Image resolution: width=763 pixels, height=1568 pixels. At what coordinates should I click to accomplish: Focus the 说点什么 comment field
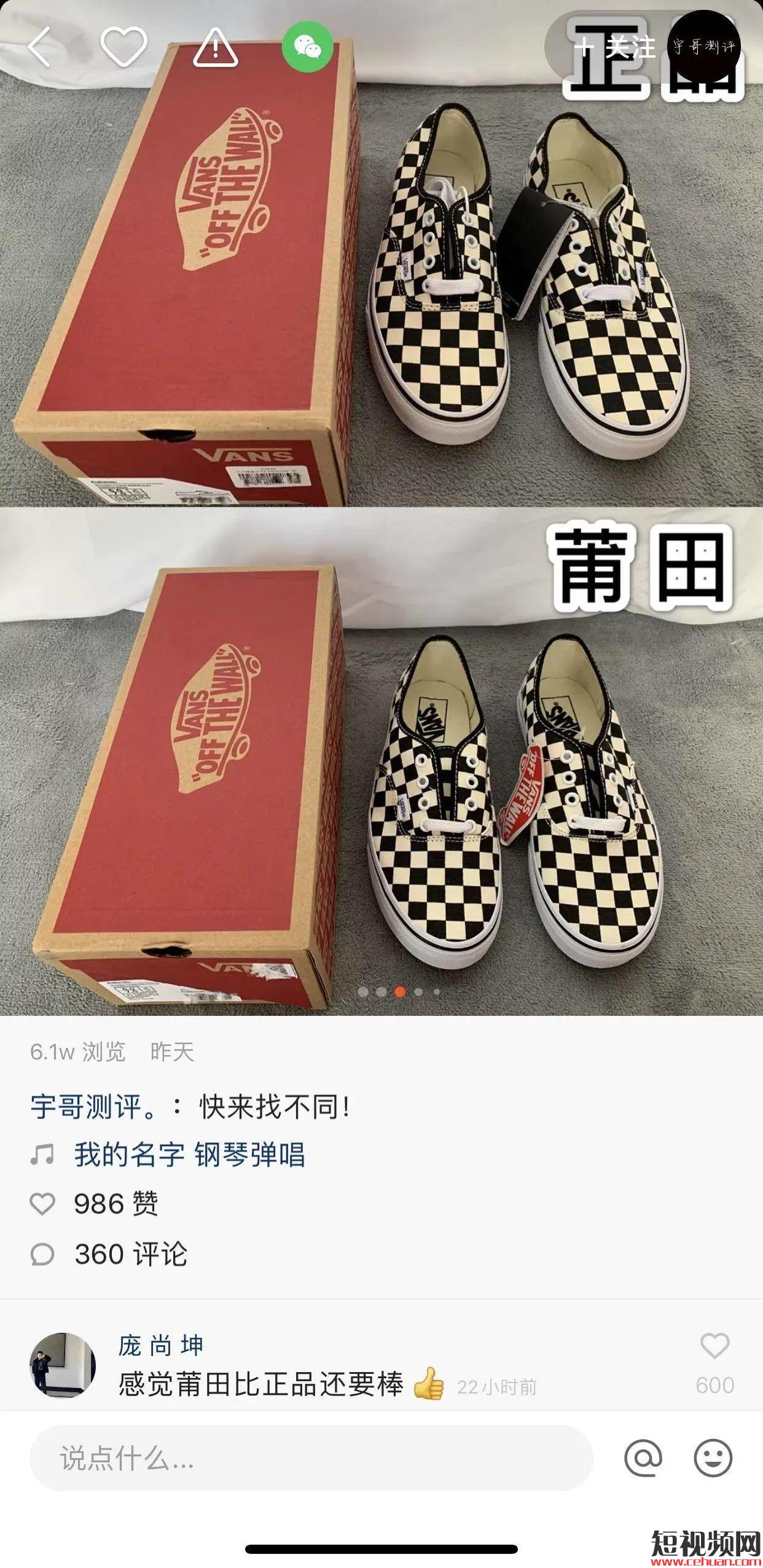click(x=311, y=1458)
